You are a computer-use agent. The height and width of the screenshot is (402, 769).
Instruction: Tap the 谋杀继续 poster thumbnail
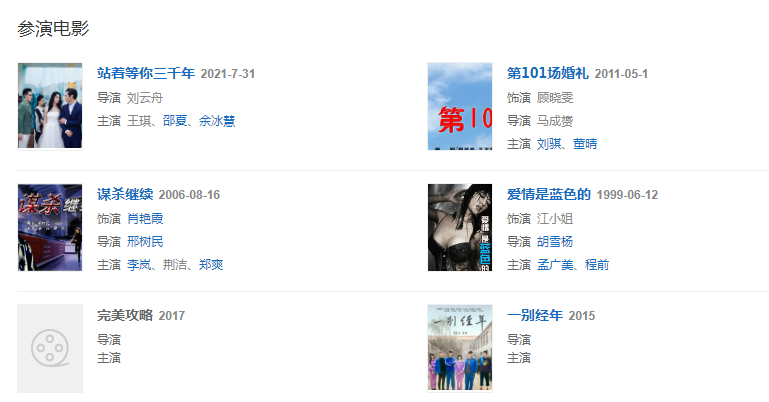click(50, 227)
